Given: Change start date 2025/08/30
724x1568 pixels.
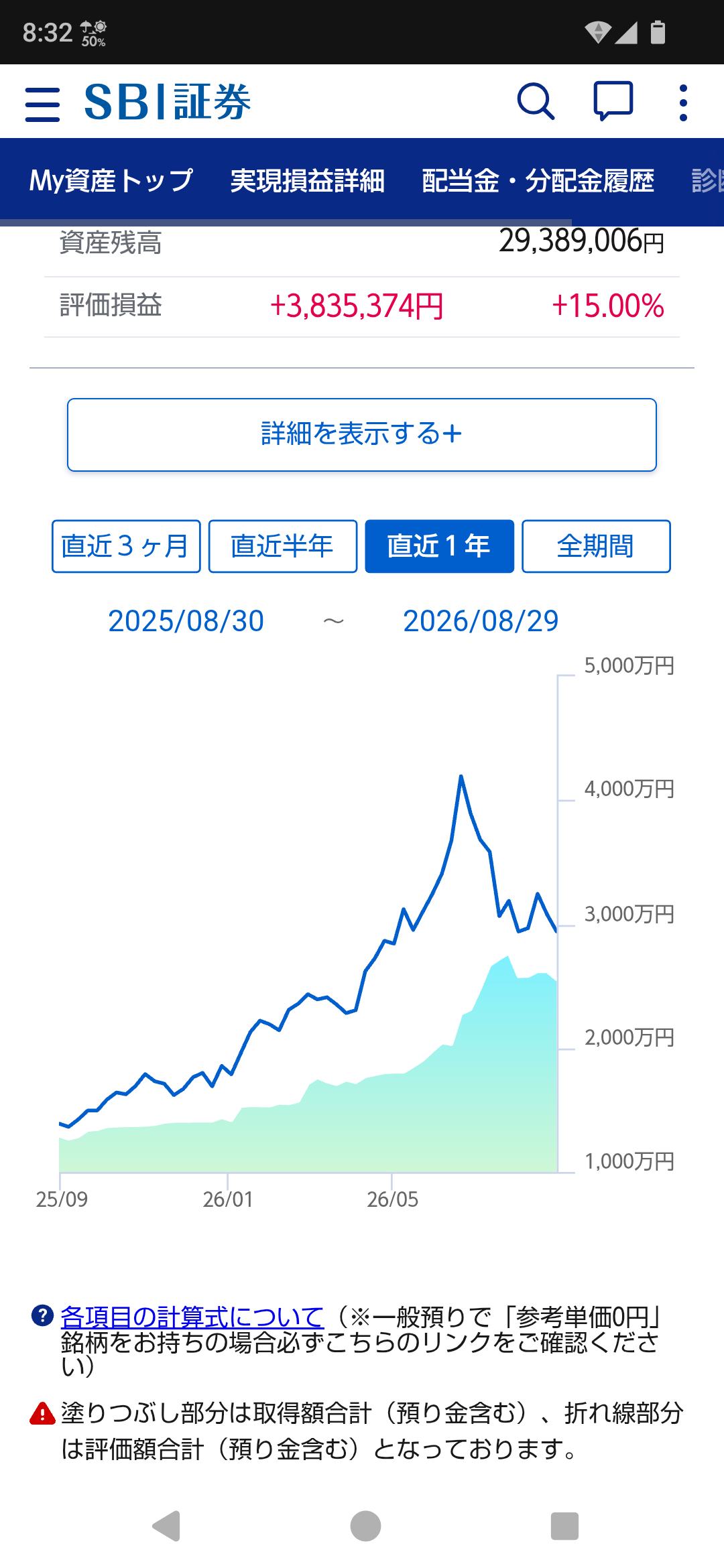Looking at the screenshot, I should tap(186, 621).
